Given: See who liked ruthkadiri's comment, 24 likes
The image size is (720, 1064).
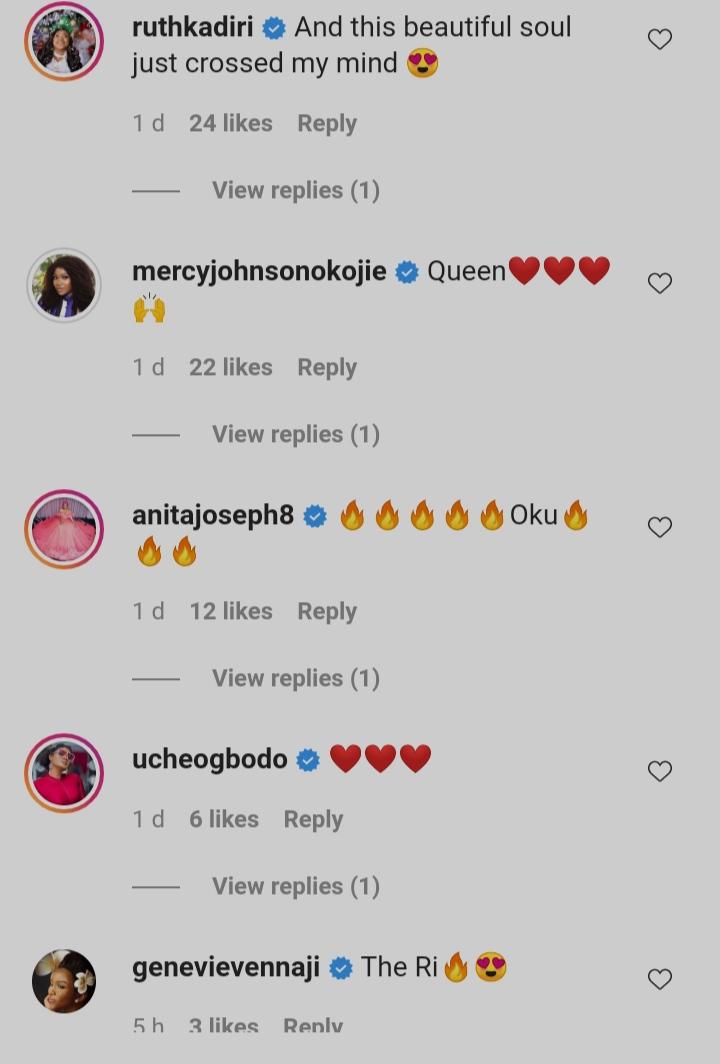Looking at the screenshot, I should coord(231,124).
